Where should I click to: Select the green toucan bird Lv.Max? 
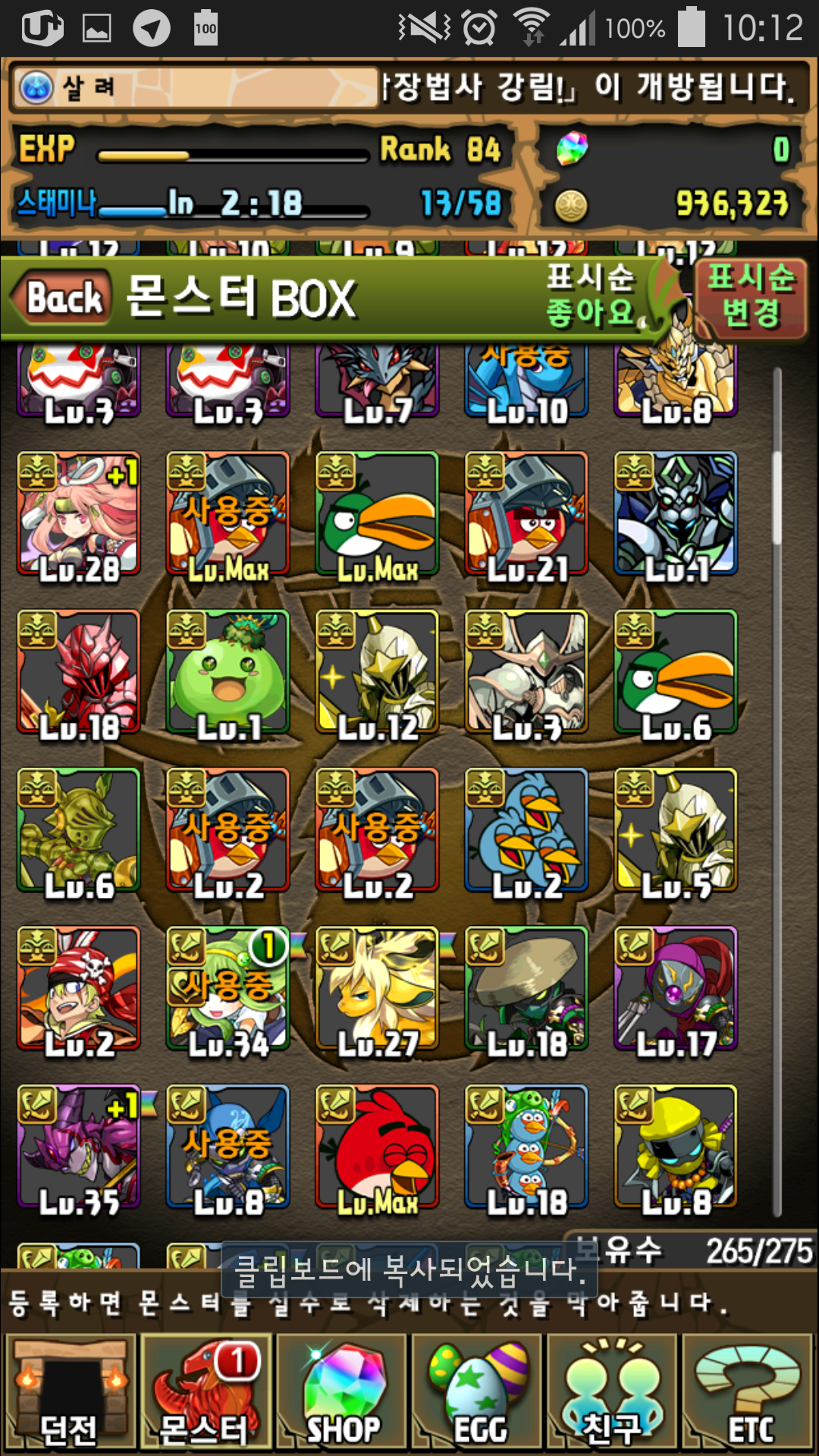coord(377,514)
